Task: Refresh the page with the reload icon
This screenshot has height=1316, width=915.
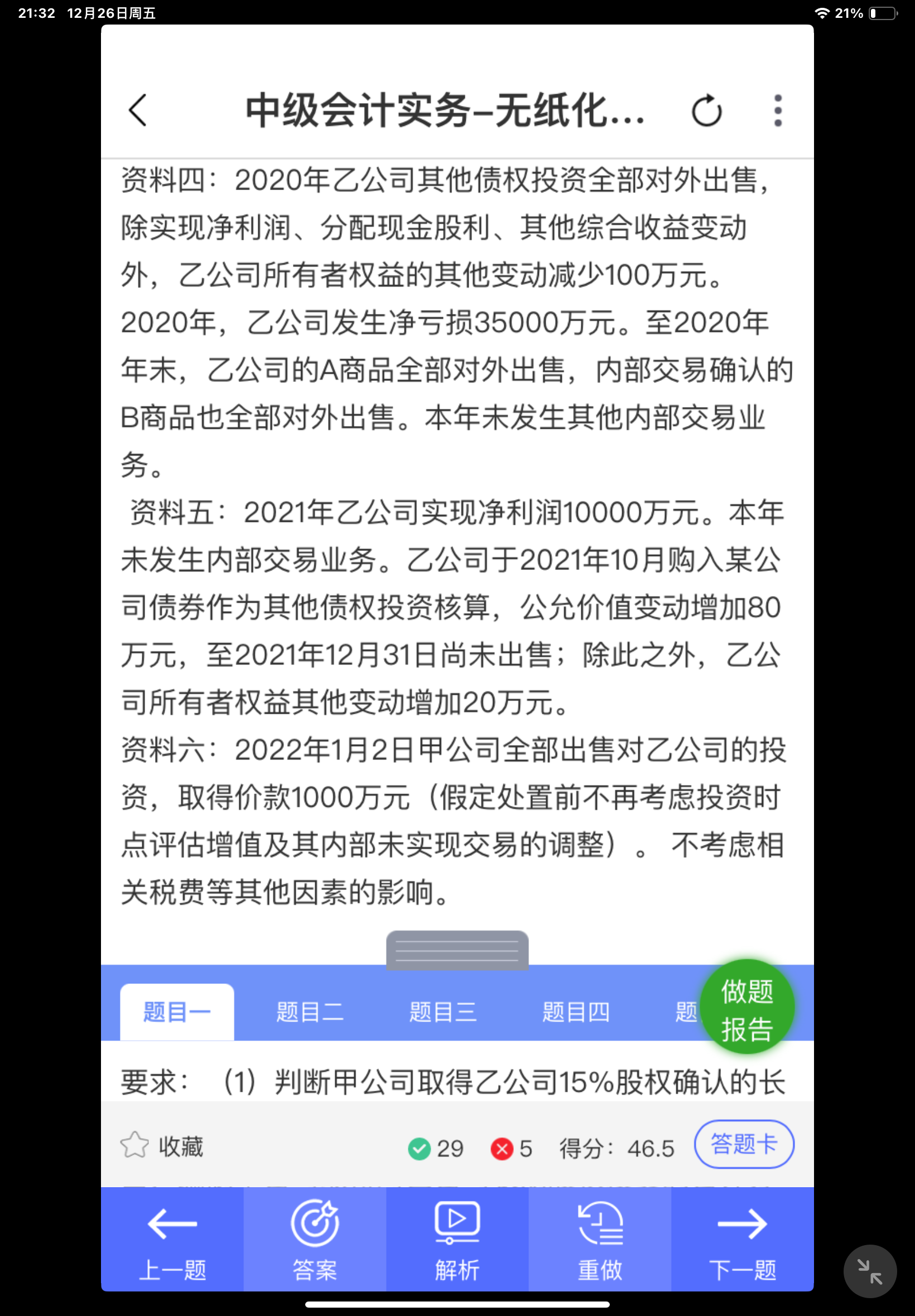Action: [706, 110]
